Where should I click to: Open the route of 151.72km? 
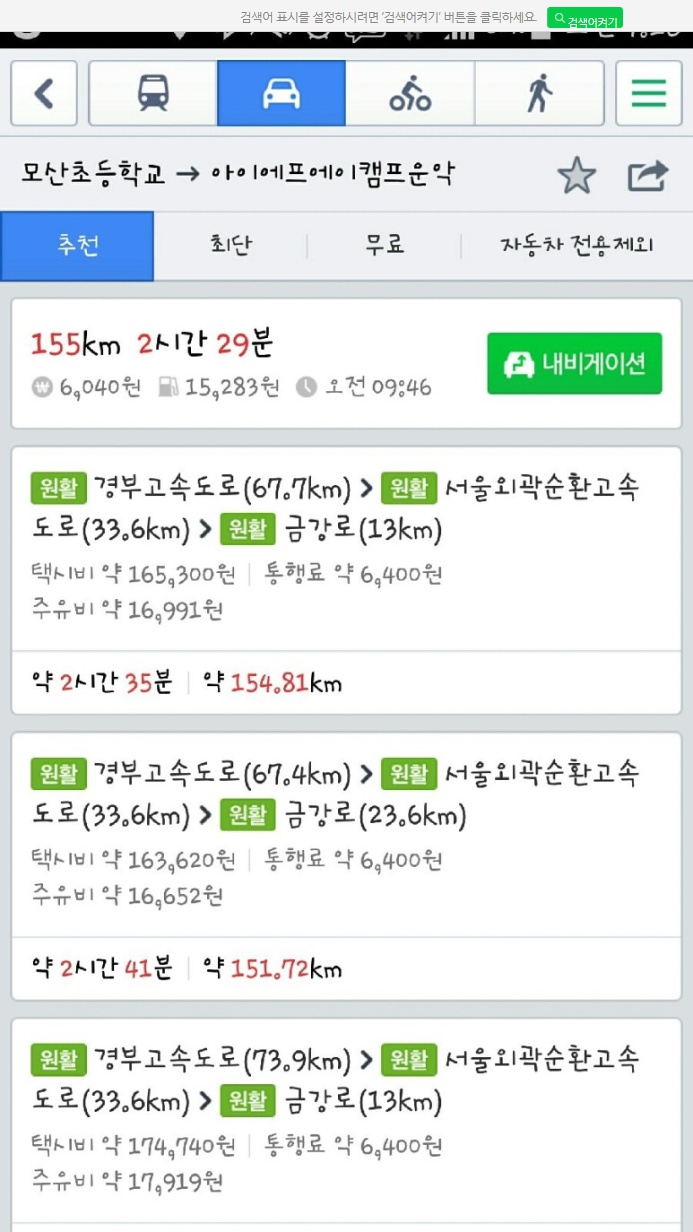point(346,866)
